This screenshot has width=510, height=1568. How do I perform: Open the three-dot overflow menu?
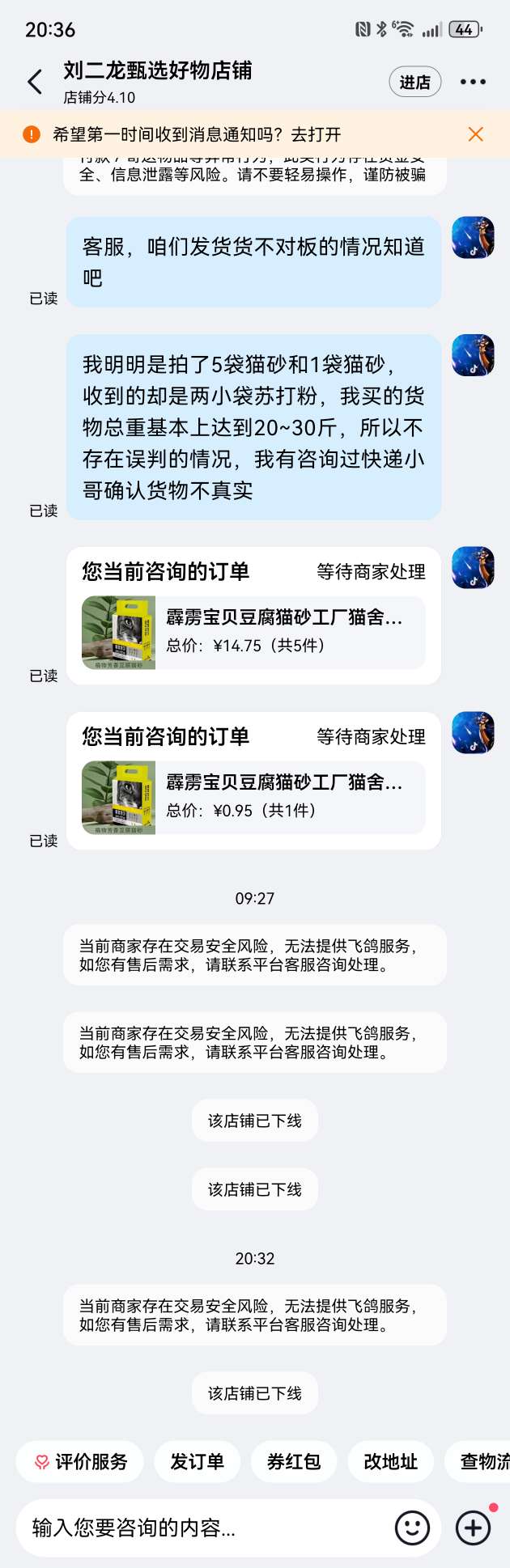[x=473, y=82]
